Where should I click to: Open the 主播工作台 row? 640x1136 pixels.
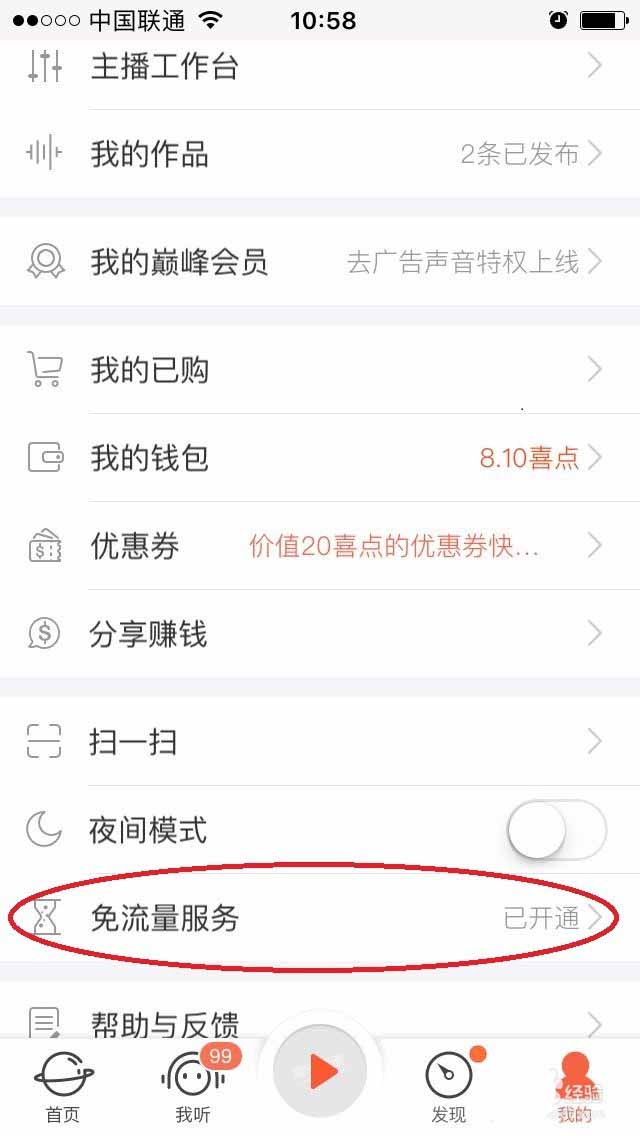pos(320,67)
